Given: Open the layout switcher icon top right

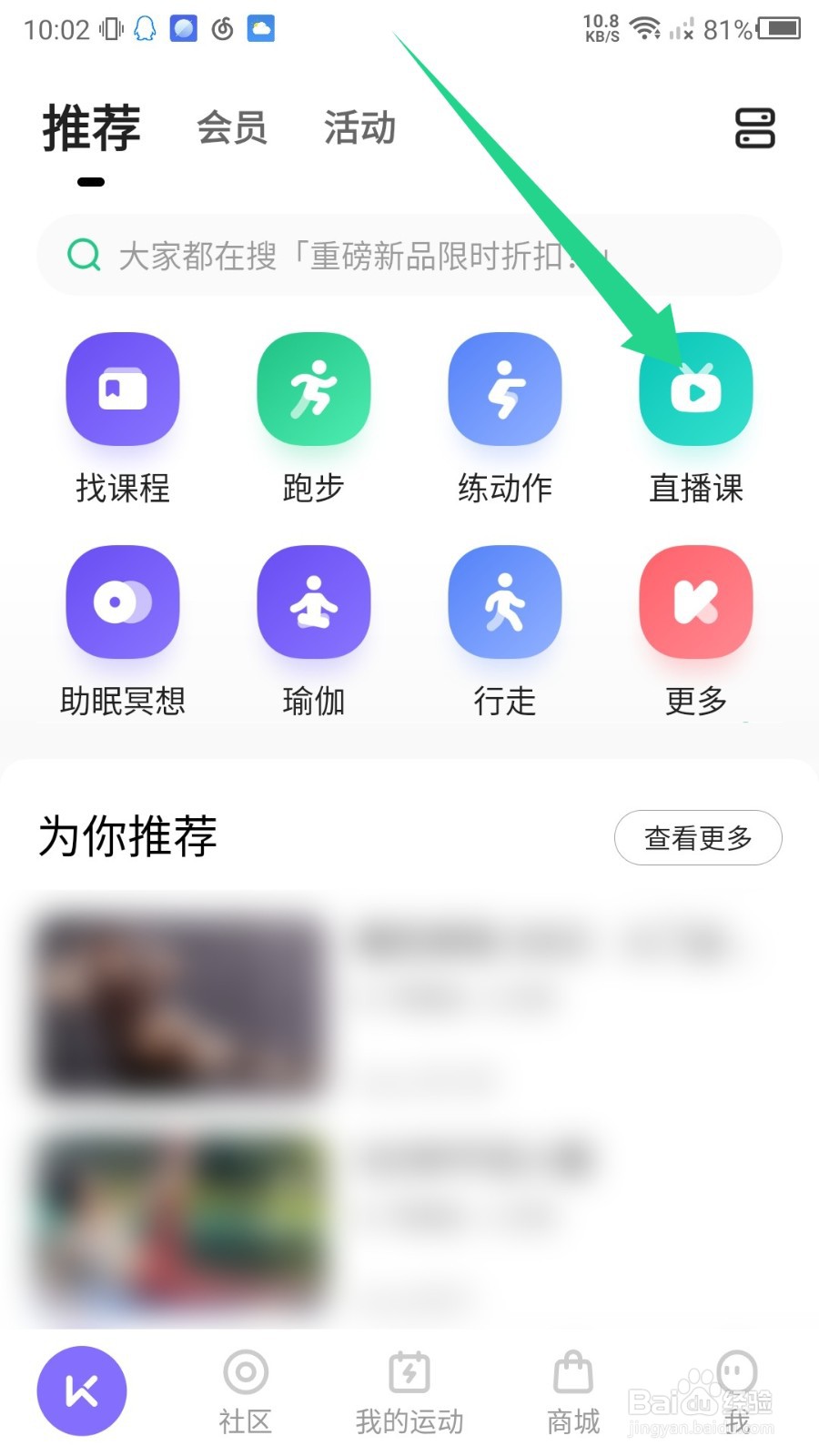Looking at the screenshot, I should [x=755, y=129].
